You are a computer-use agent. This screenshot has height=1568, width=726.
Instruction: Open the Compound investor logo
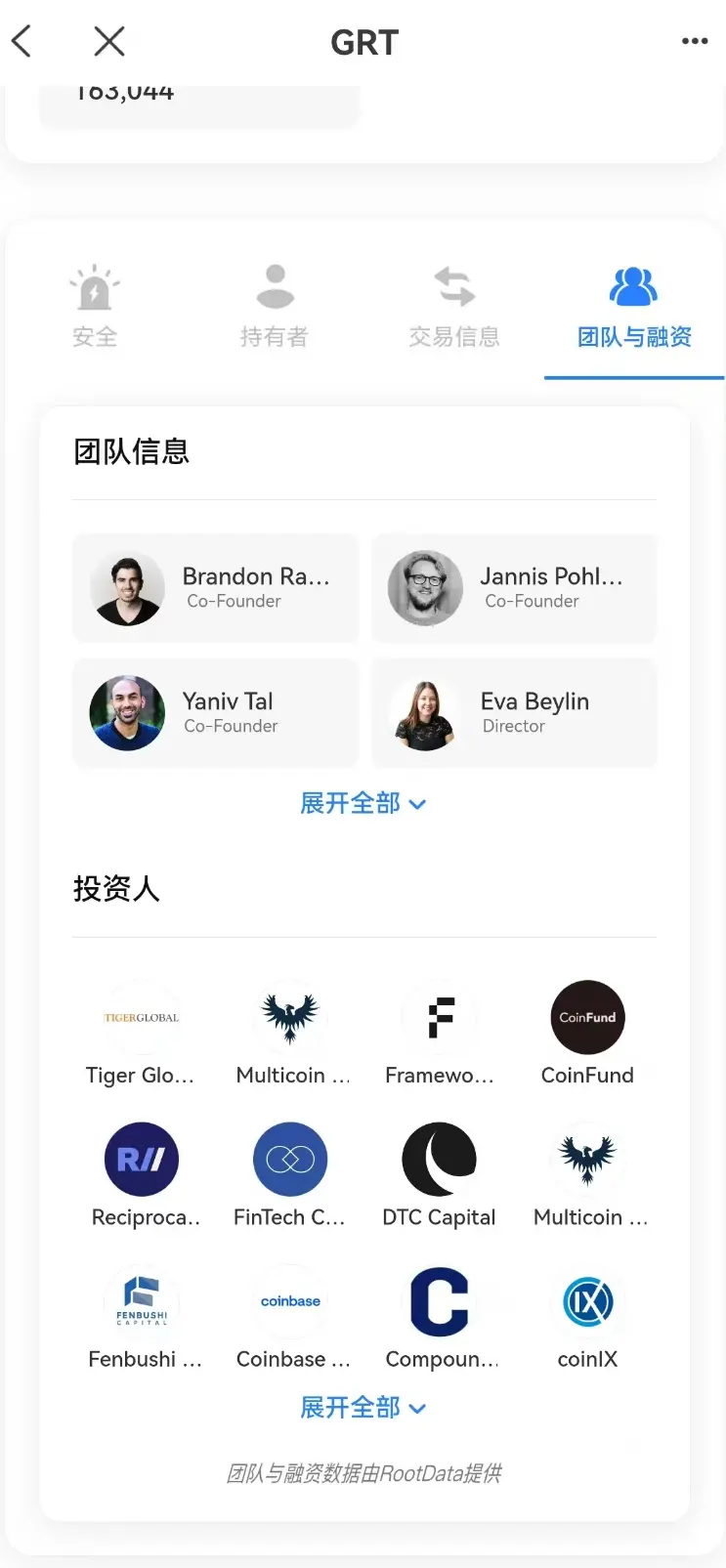tap(439, 1300)
